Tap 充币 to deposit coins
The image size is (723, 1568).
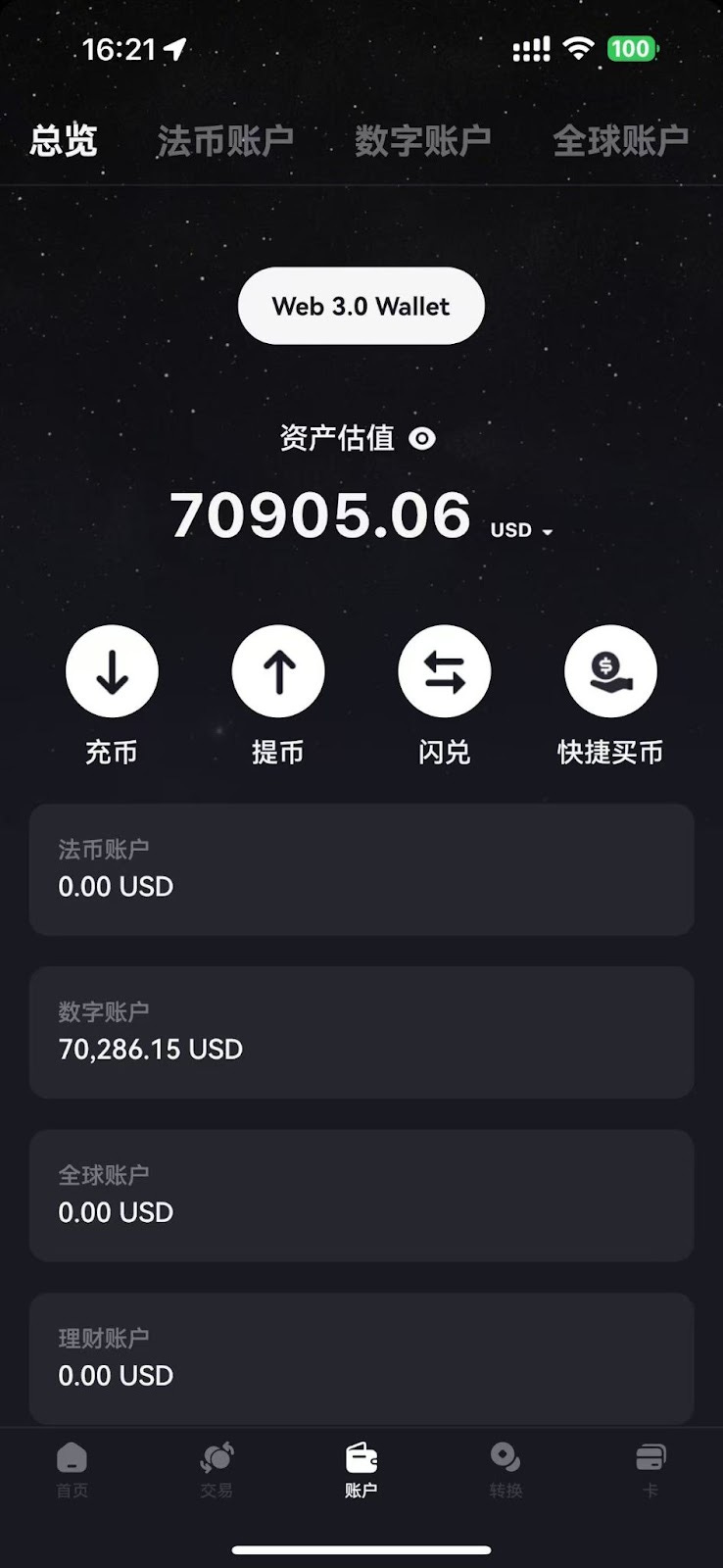[x=112, y=672]
